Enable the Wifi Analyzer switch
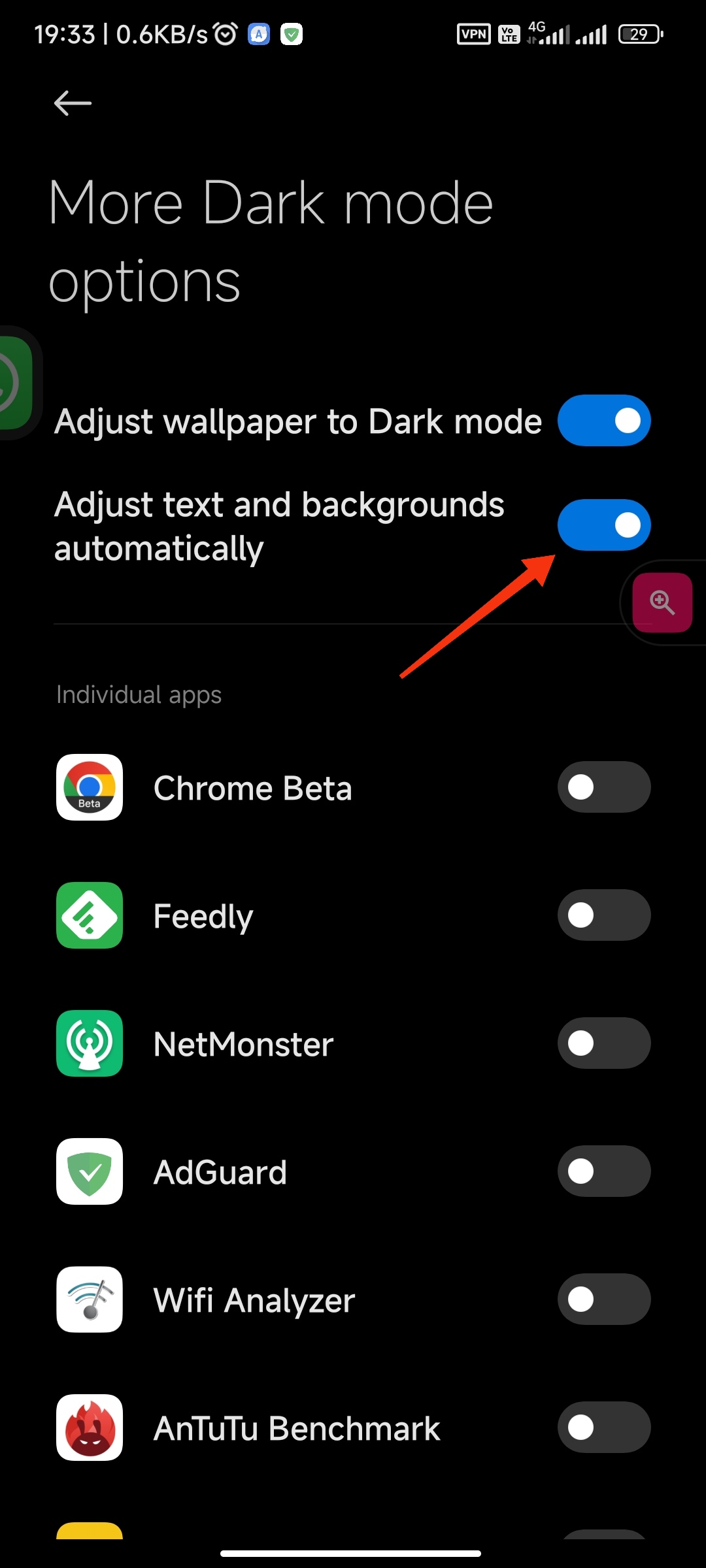 (604, 1299)
